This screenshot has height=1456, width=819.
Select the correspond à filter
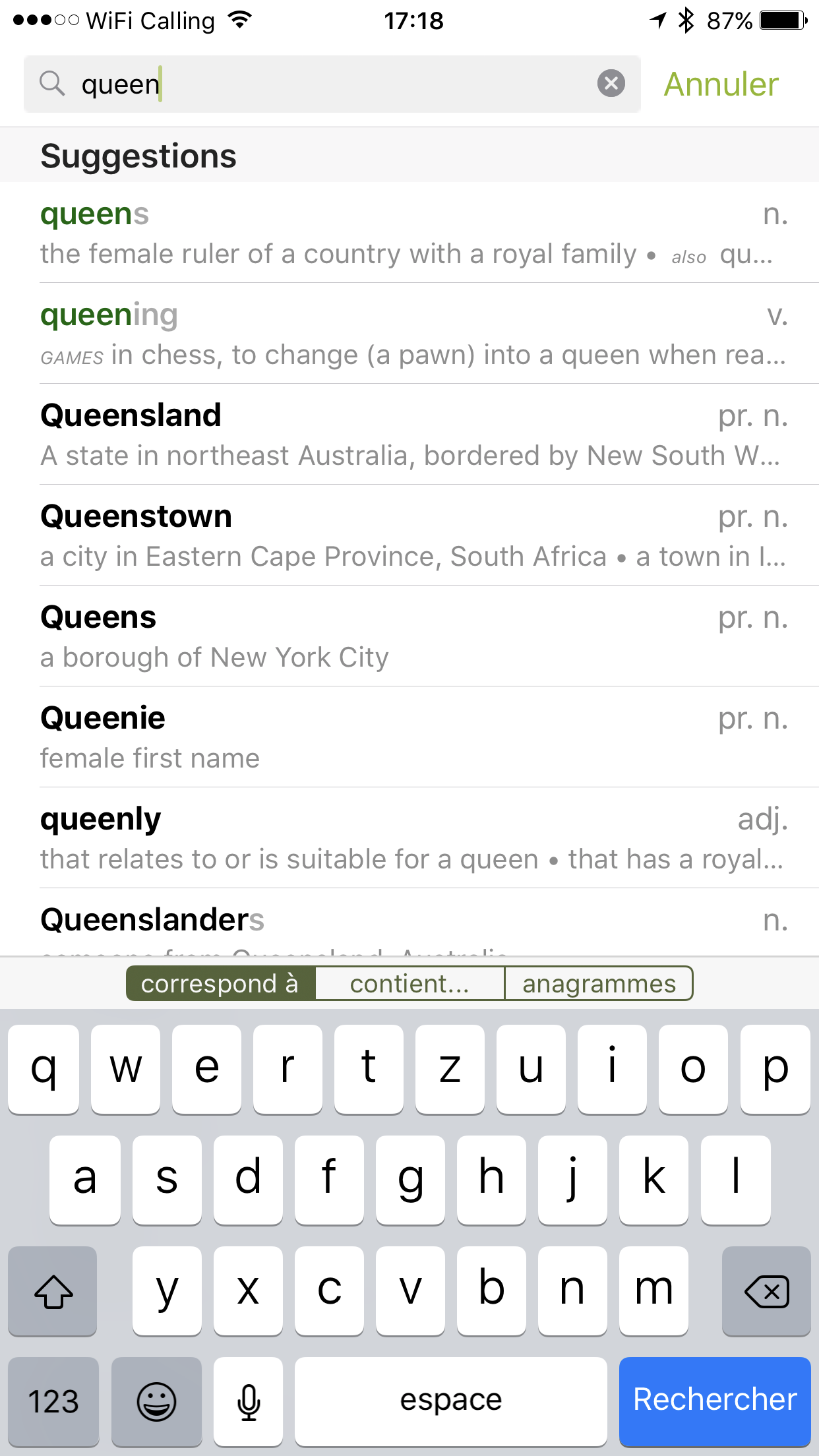click(220, 983)
